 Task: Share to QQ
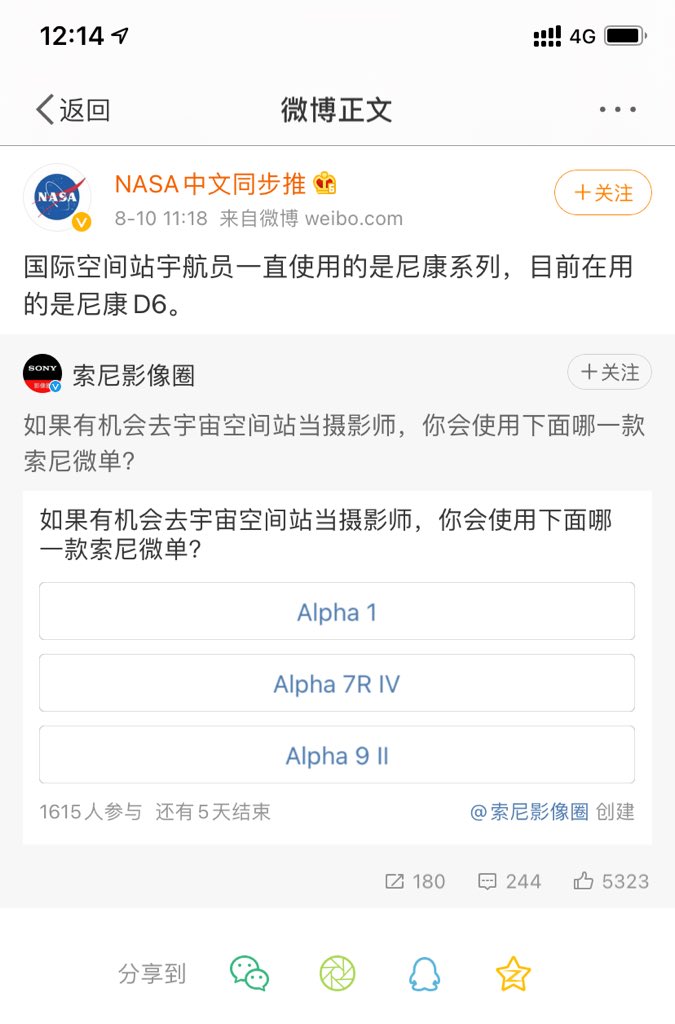[x=425, y=973]
